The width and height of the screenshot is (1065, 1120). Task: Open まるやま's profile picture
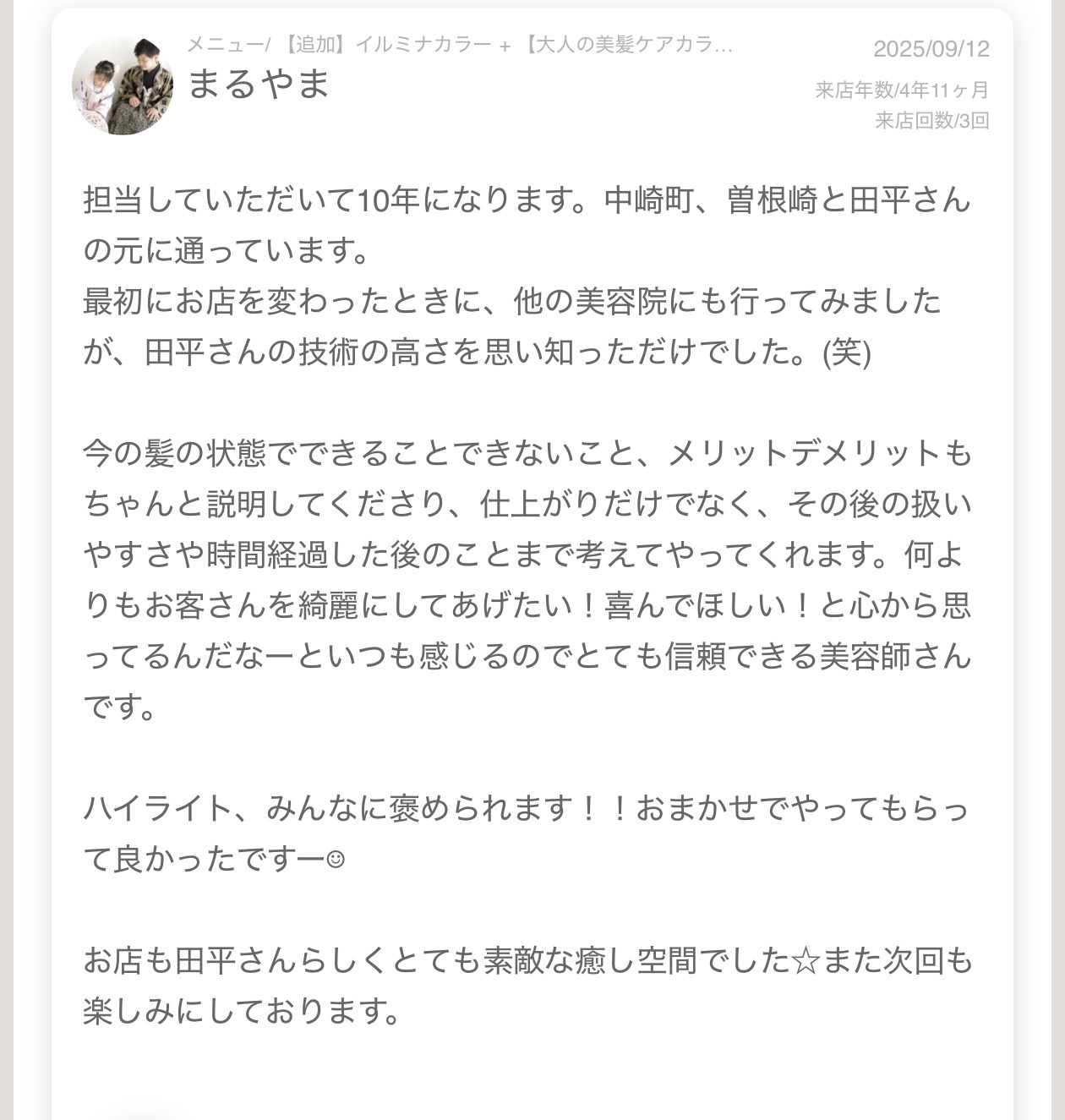(x=123, y=85)
